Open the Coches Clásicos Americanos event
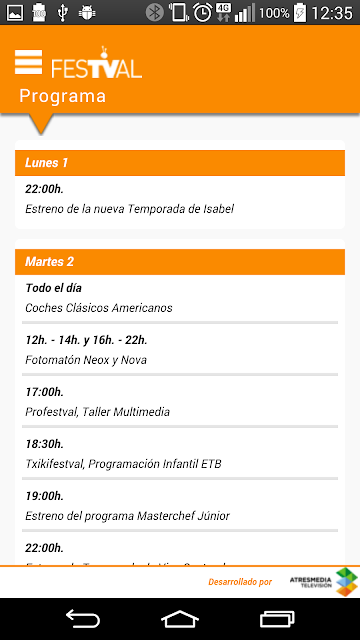Viewport: 360px width, 640px height. click(x=180, y=298)
